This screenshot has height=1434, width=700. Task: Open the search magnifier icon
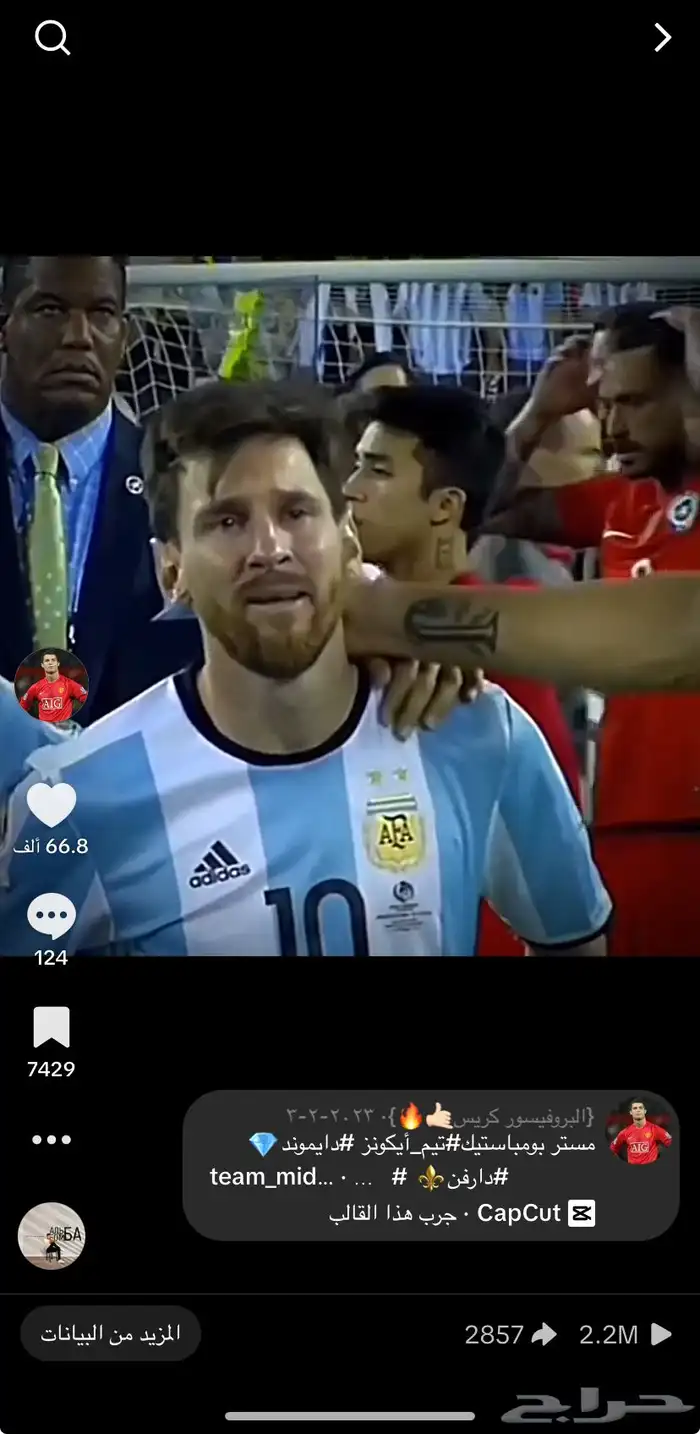52,38
